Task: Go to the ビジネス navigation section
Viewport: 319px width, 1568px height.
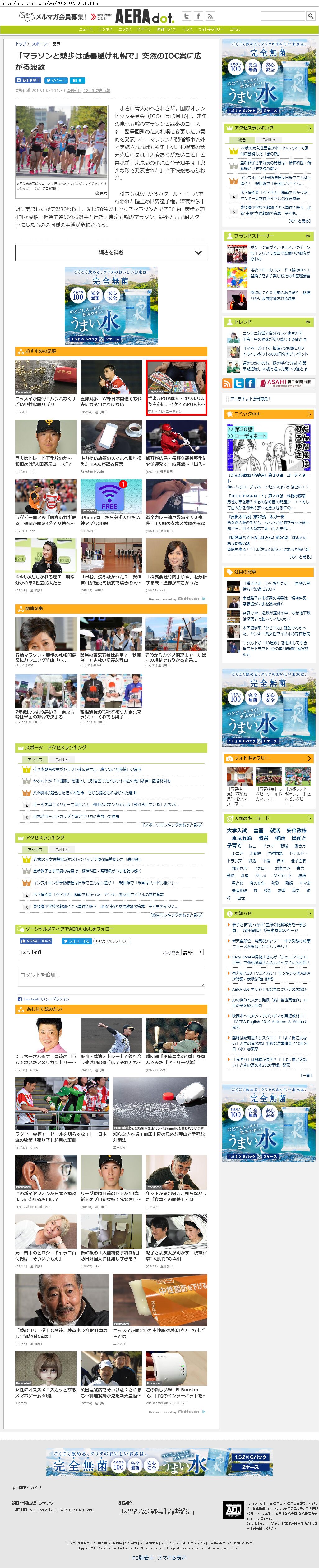Action: (x=105, y=29)
